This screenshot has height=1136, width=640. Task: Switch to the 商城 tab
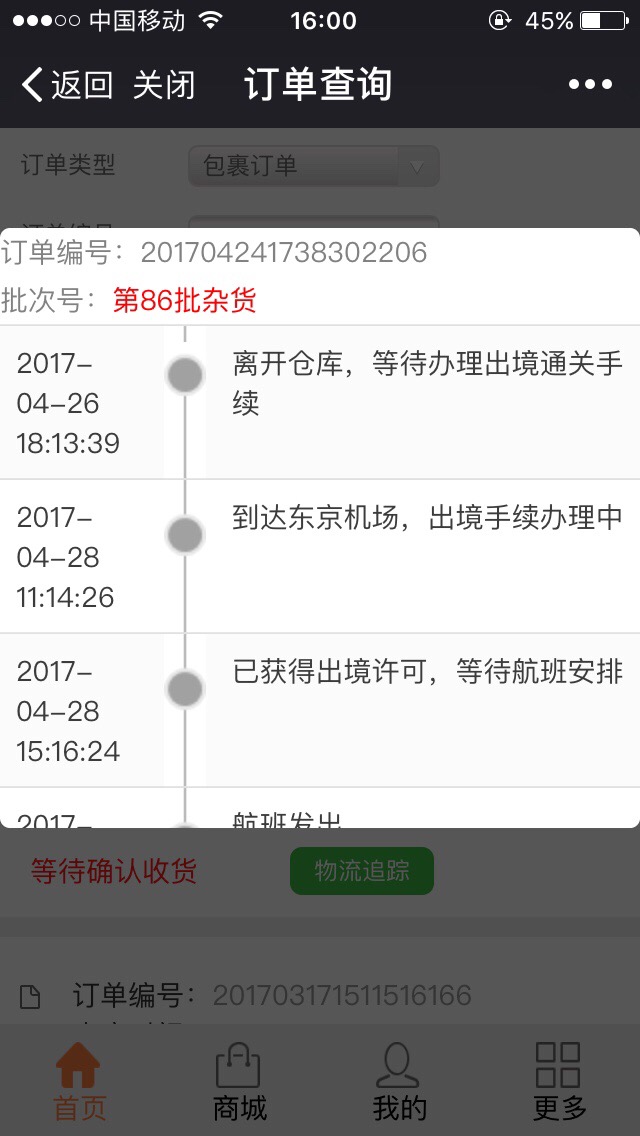(x=239, y=1082)
